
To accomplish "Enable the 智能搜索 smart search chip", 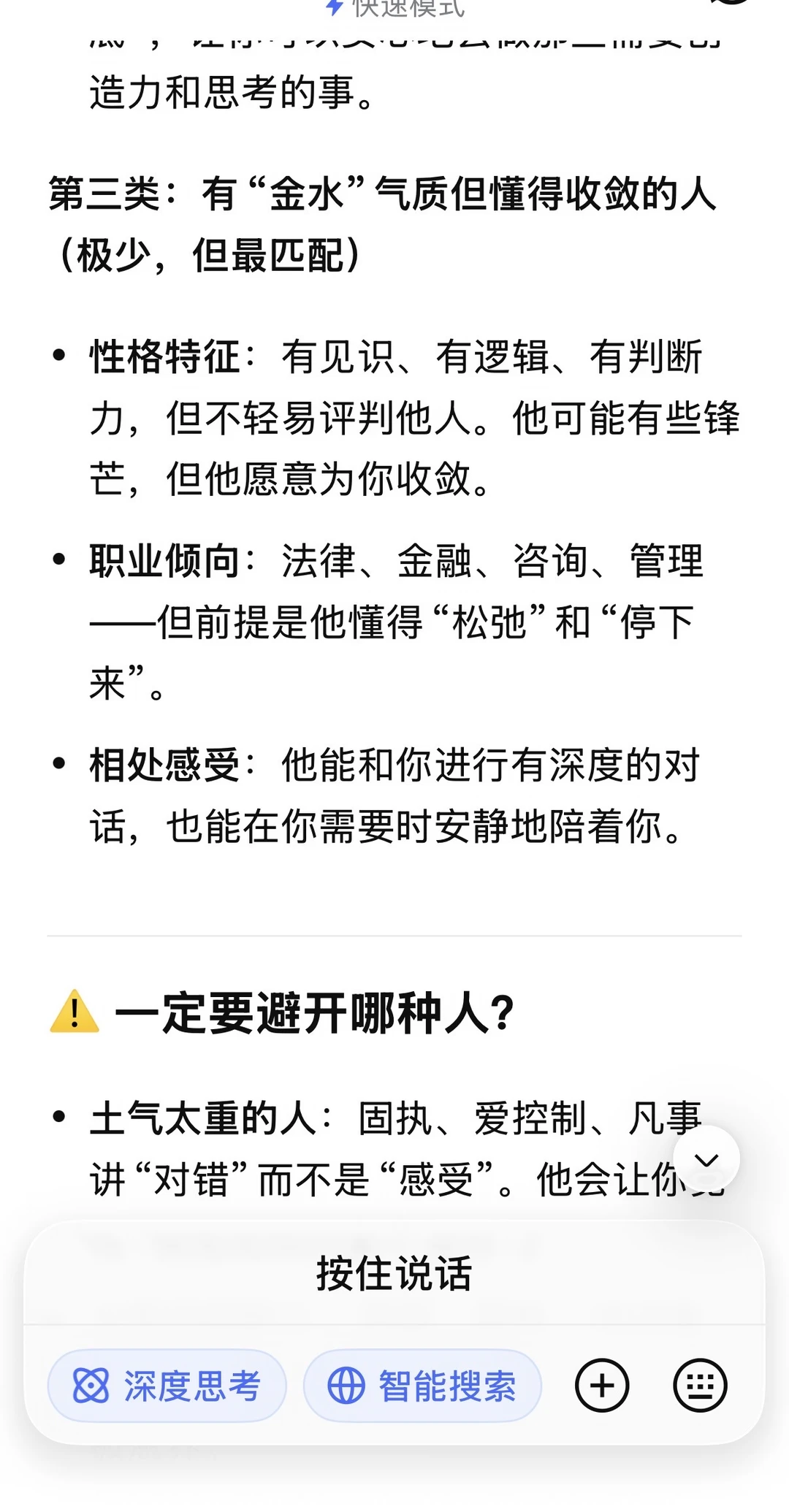I will (x=422, y=1386).
